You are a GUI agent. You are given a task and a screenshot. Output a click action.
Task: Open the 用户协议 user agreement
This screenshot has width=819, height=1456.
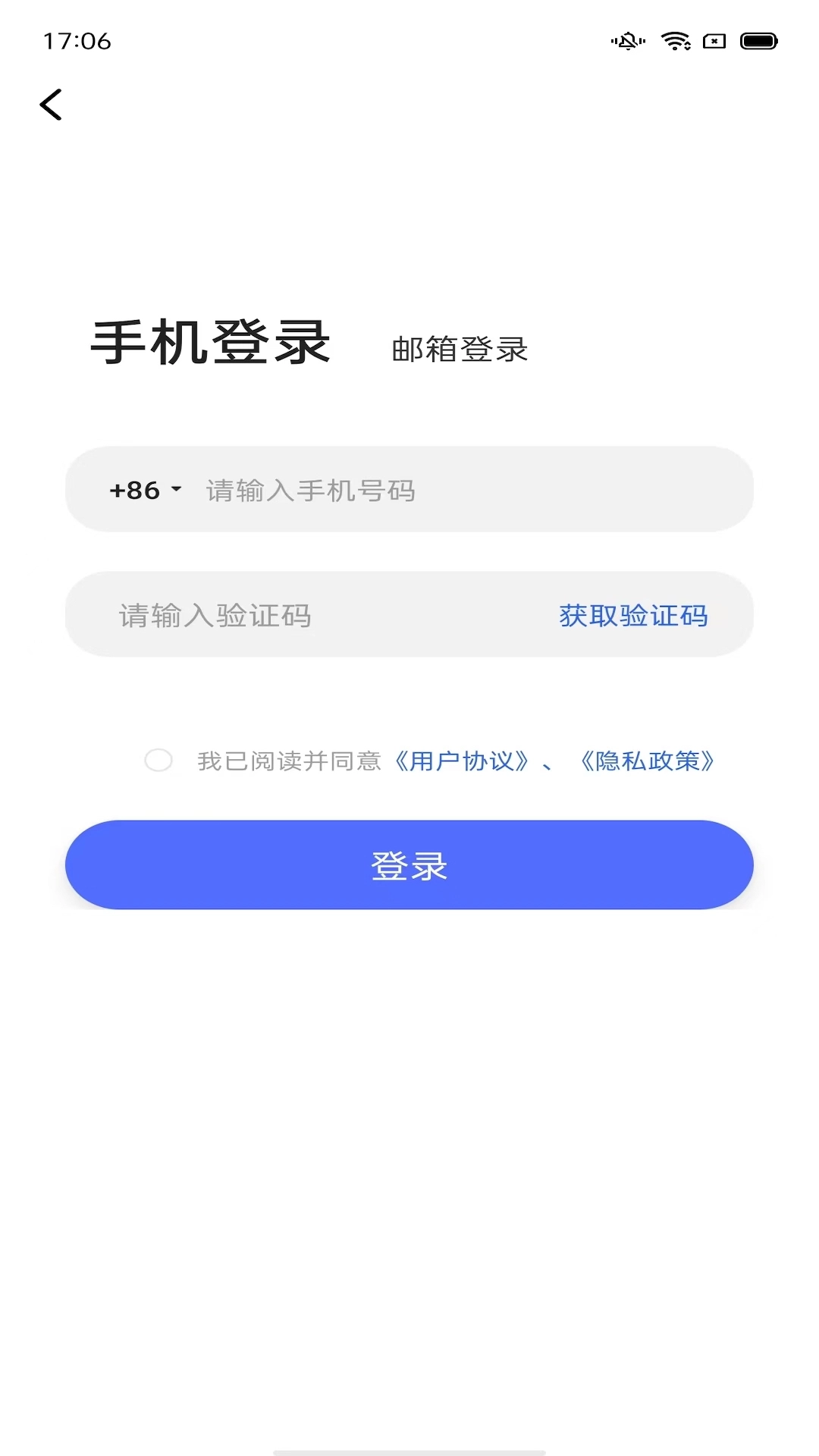click(461, 761)
